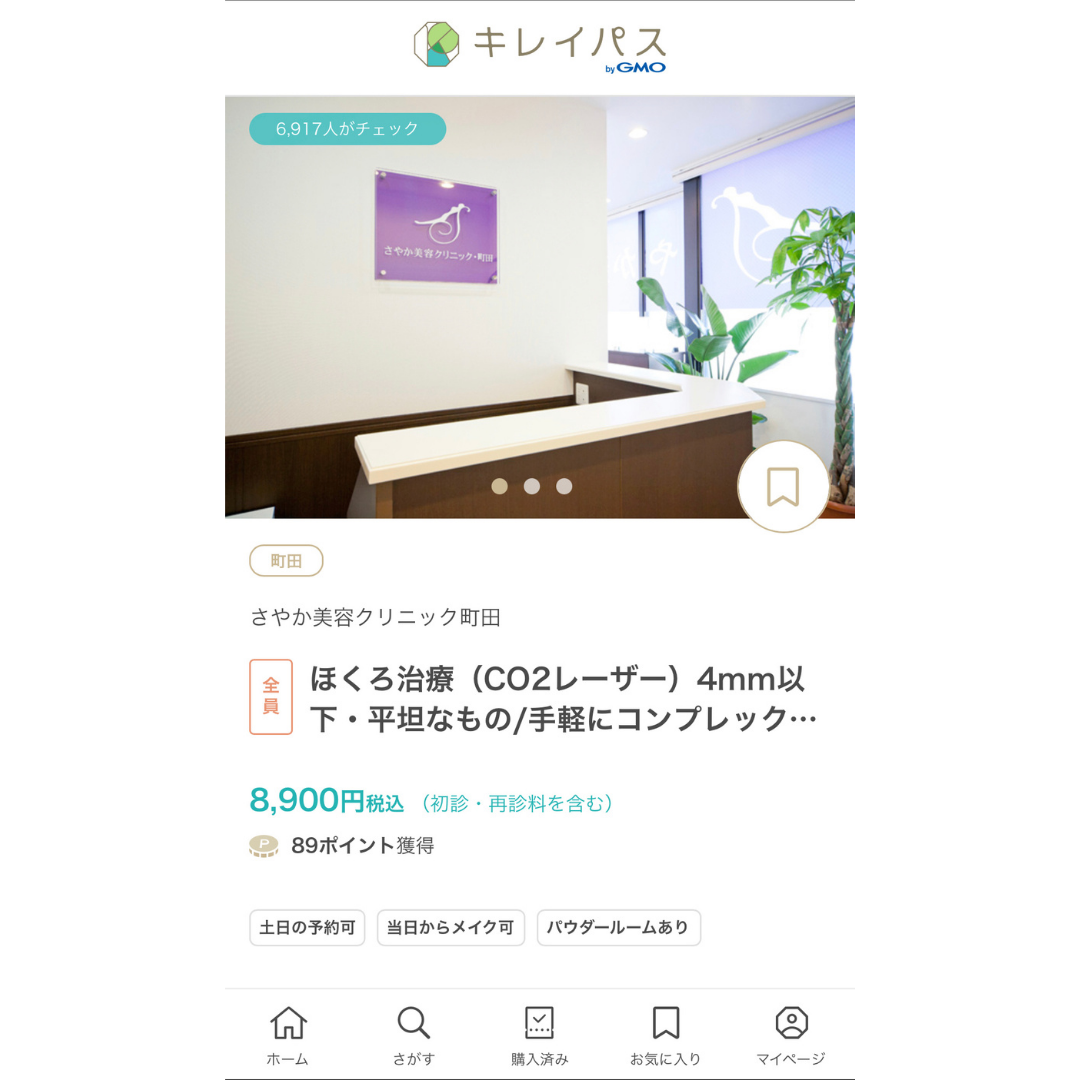This screenshot has height=1080, width=1080.
Task: Switch to the ホーム tab
Action: click(288, 1036)
